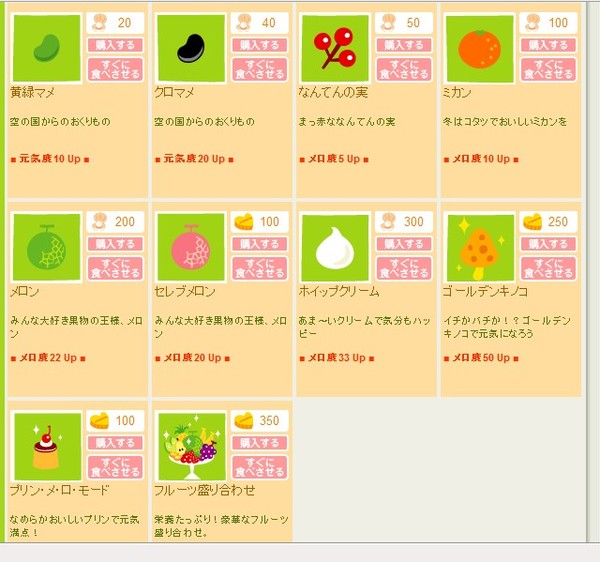This screenshot has width=600, height=563.
Task: Tap すぐに食べさせる for ミカン
Action: coord(548,69)
